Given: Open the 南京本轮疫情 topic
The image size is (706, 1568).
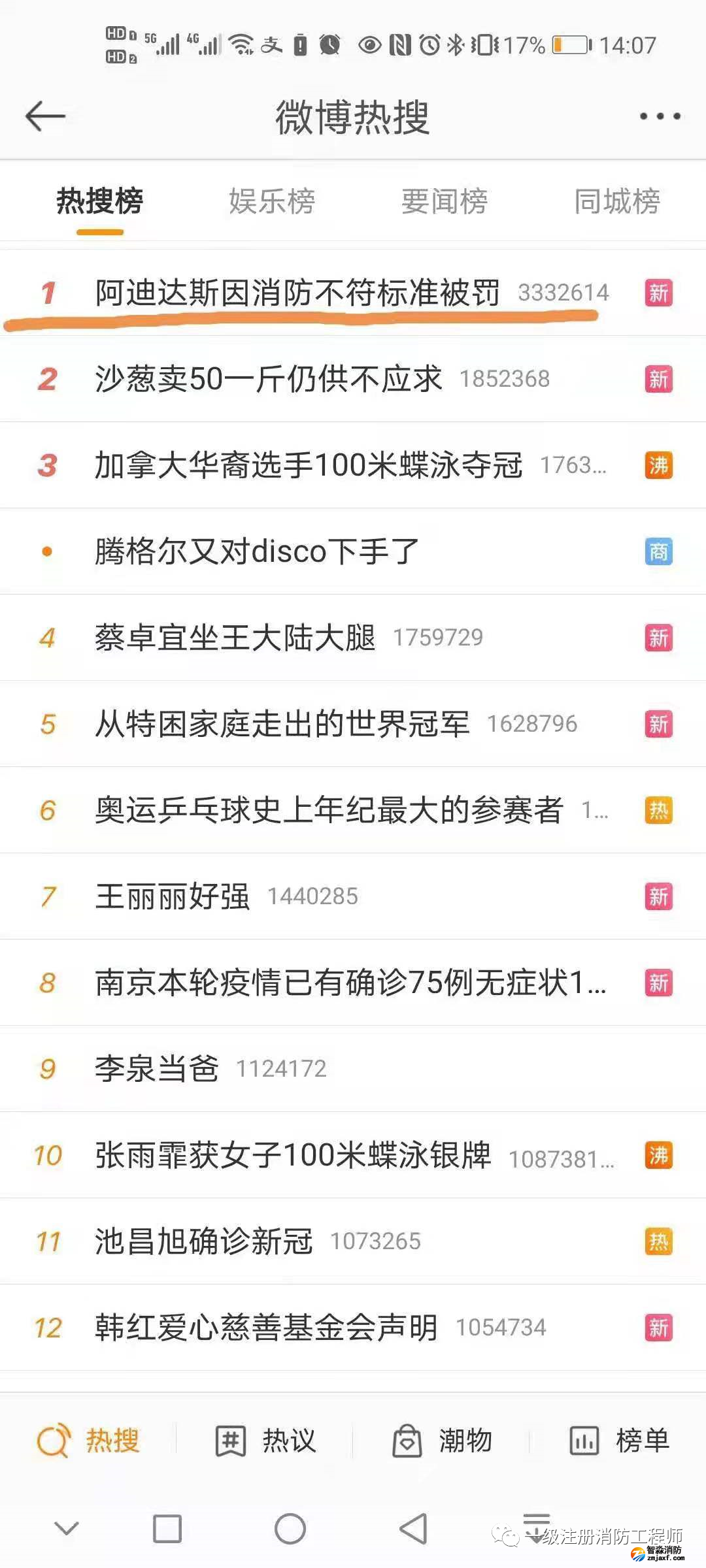Looking at the screenshot, I should point(350,983).
